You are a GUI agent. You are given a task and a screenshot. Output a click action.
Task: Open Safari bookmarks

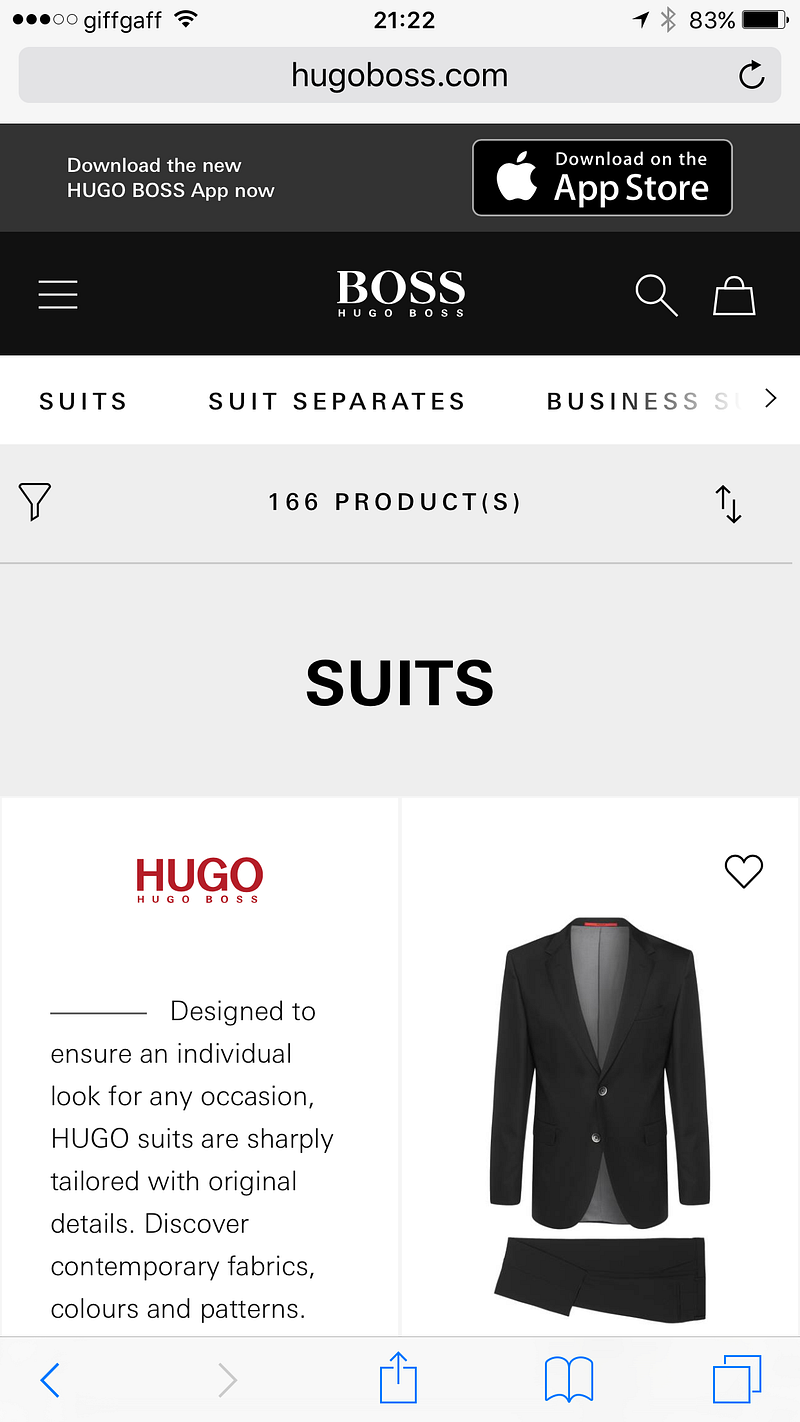pos(569,1380)
